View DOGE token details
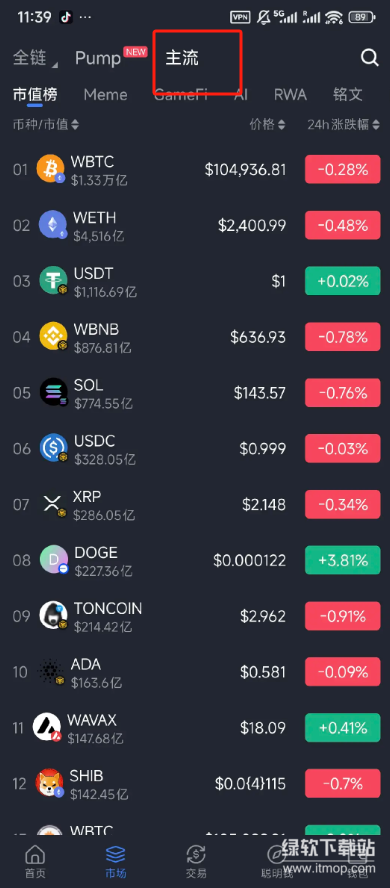Image resolution: width=390 pixels, height=888 pixels. point(195,561)
